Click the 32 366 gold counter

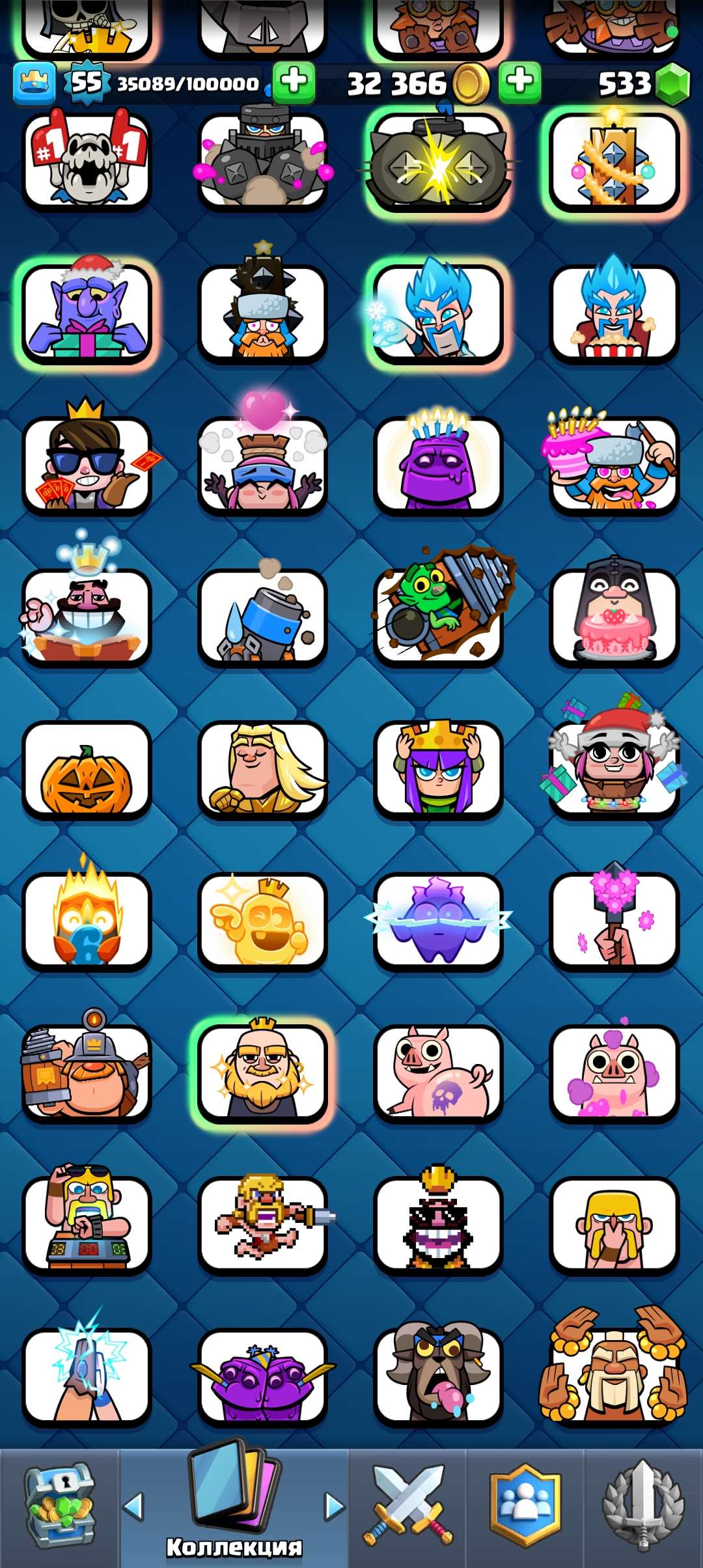point(397,83)
